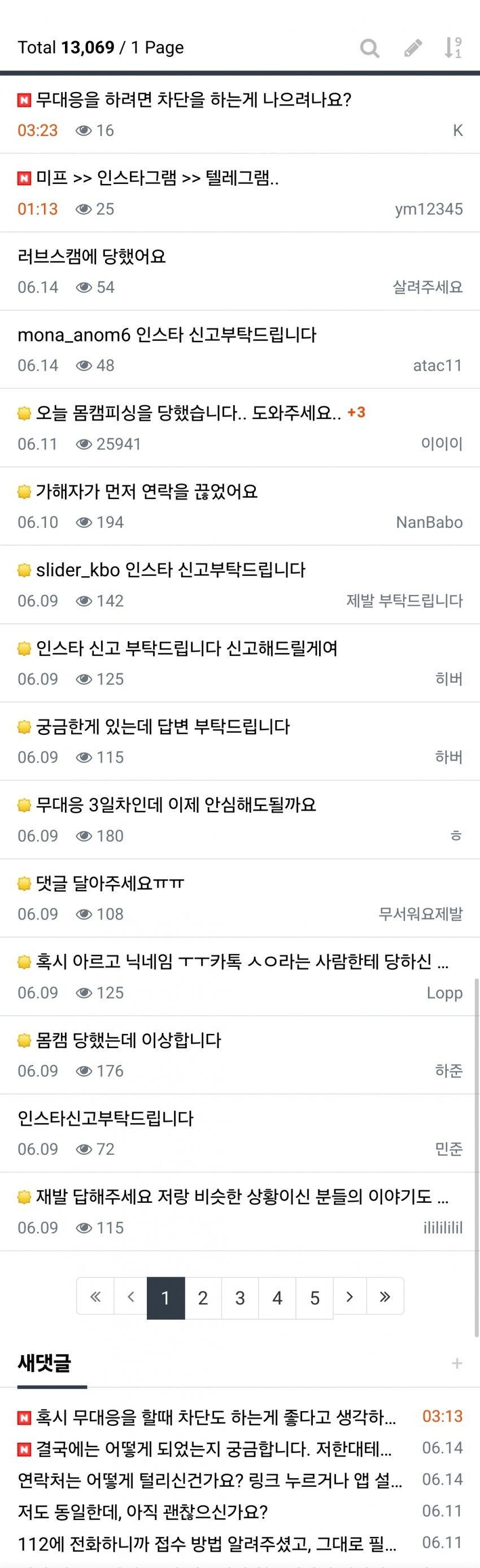Open post '오늘 몸캠피싱을 당했습니다.. 도와주세요..'
480x1568 pixels.
188,413
